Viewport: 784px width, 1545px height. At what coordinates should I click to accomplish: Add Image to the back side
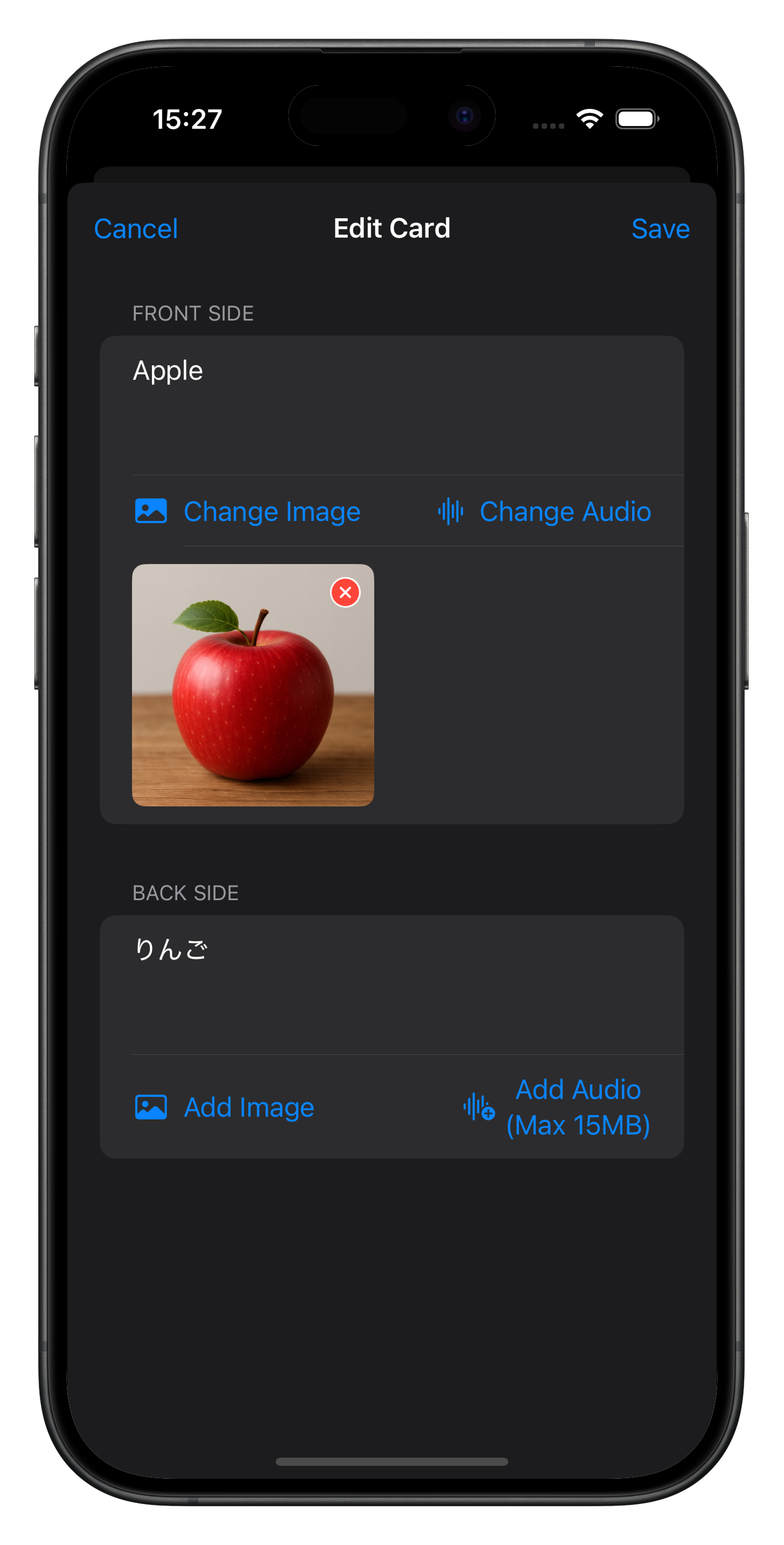225,1107
